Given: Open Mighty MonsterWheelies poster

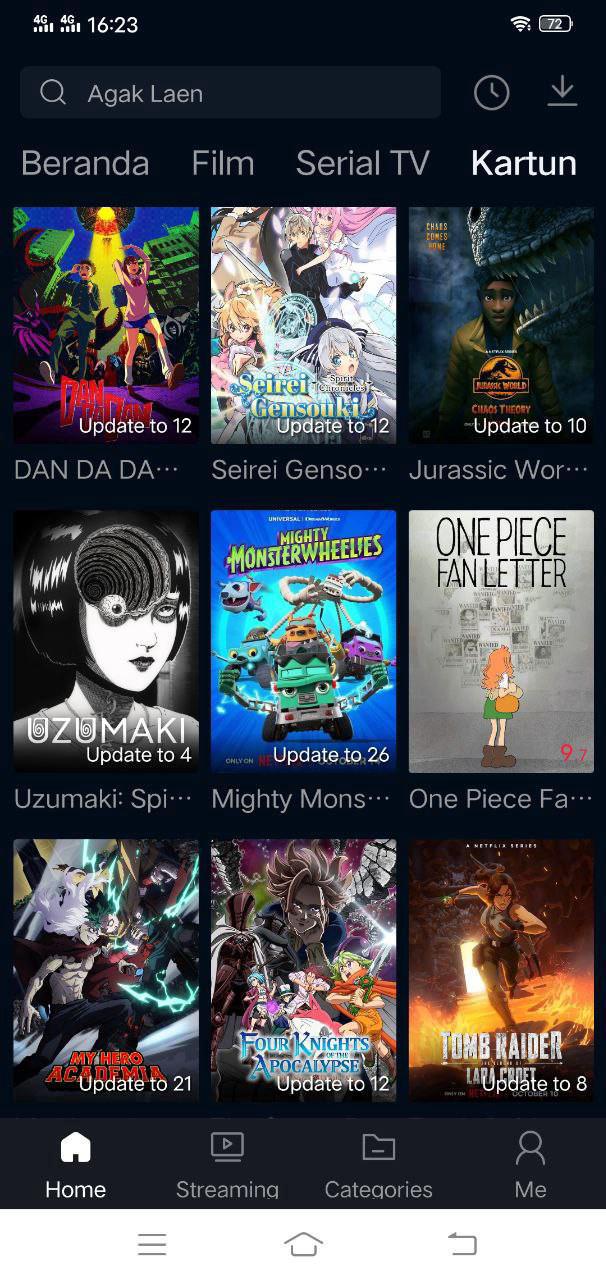Looking at the screenshot, I should point(303,642).
